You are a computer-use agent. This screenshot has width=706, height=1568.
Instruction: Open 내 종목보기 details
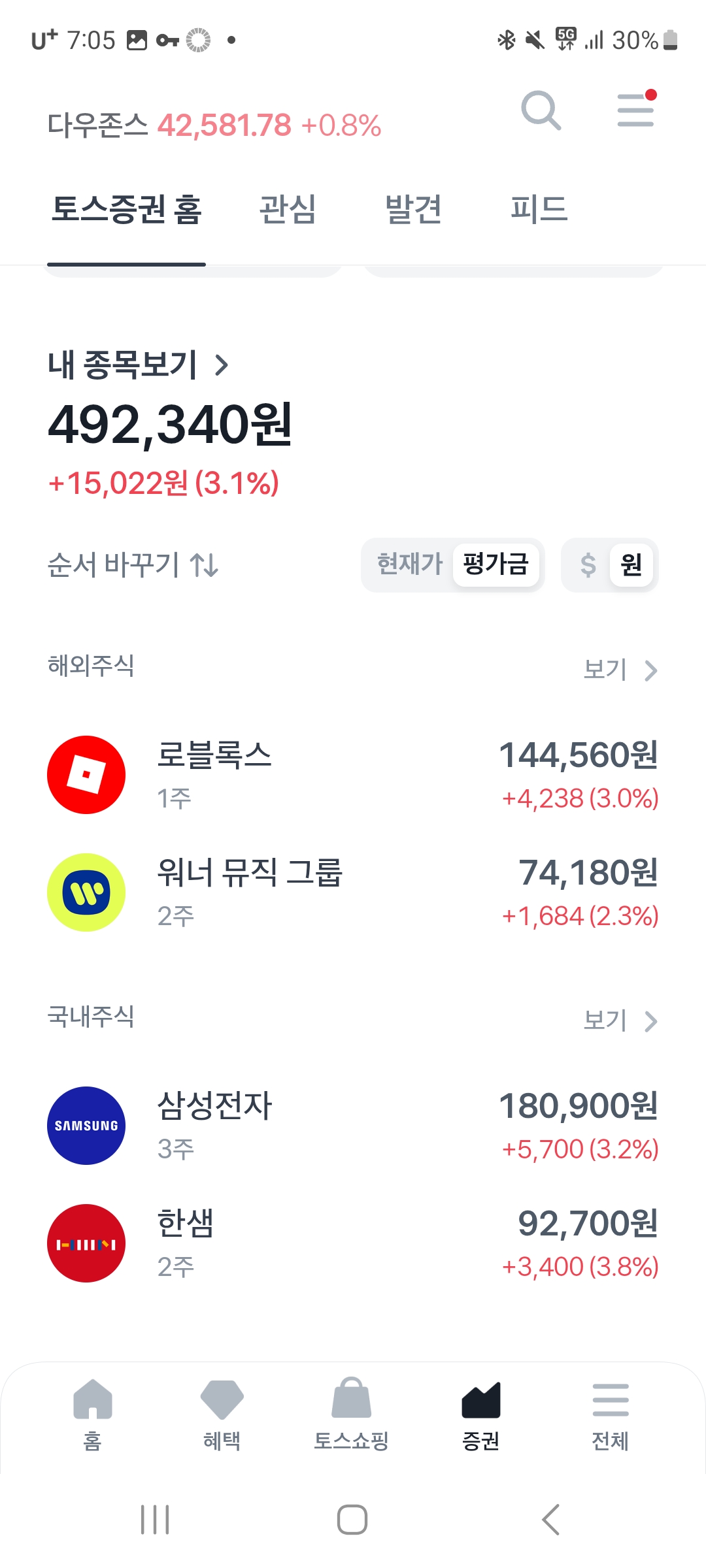click(x=139, y=365)
